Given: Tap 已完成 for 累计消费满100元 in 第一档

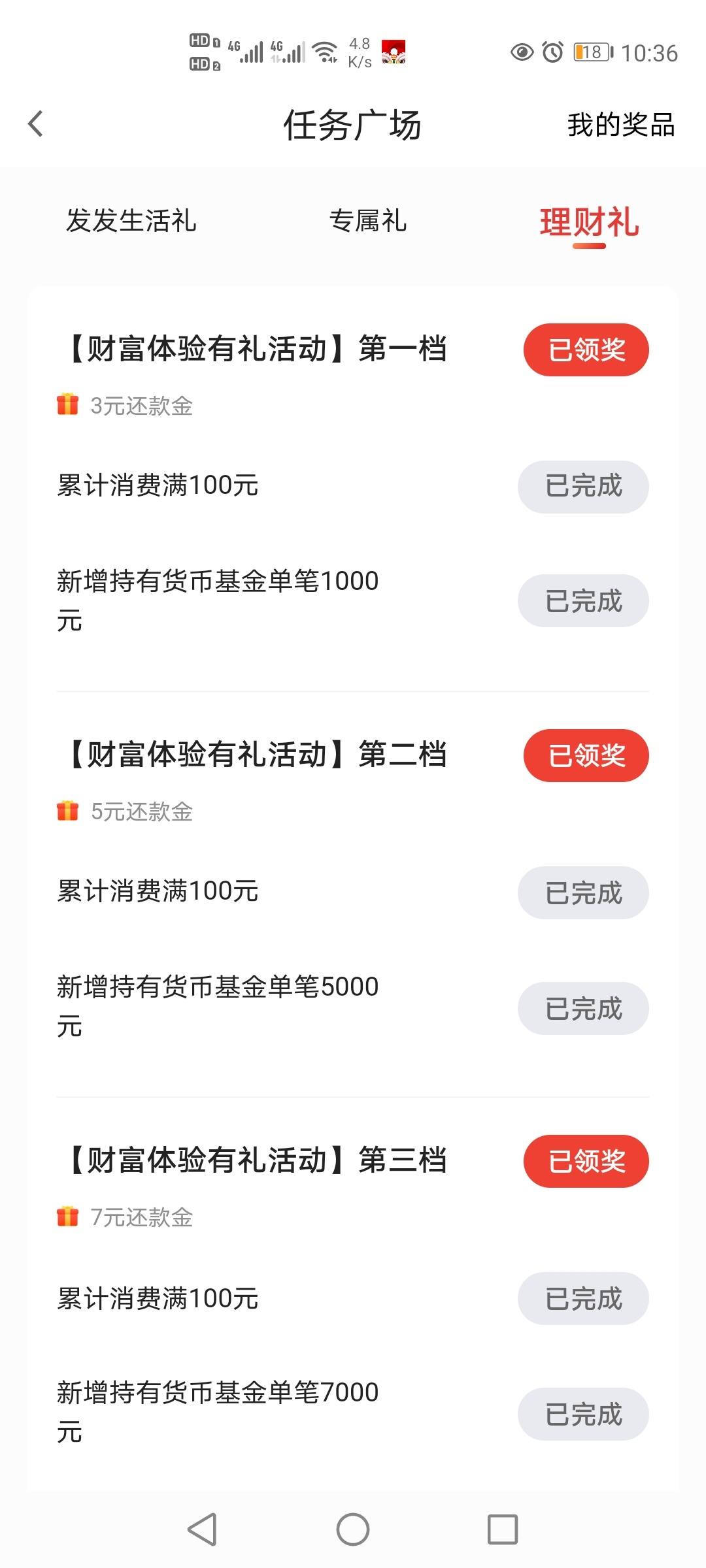Looking at the screenshot, I should click(x=583, y=487).
